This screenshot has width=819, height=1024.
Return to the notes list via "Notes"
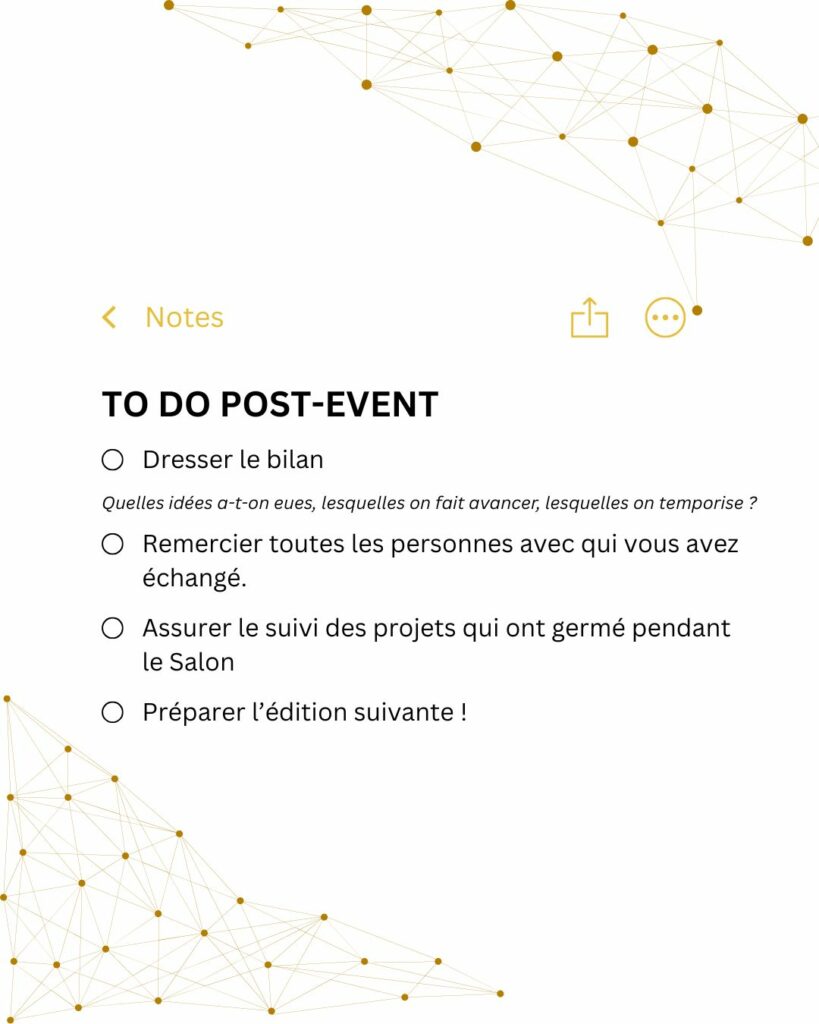[x=185, y=316]
